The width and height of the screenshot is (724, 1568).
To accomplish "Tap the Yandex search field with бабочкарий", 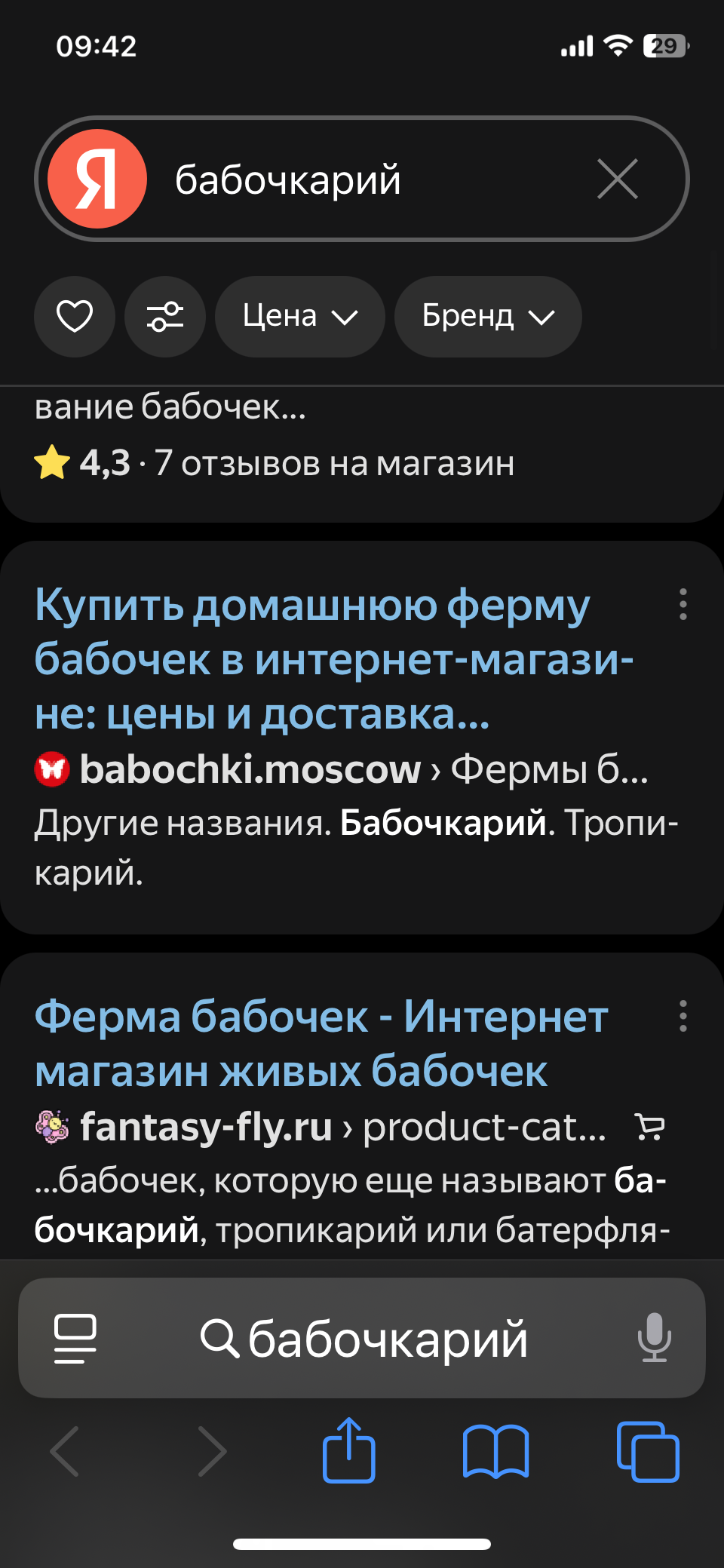I will coord(370,180).
